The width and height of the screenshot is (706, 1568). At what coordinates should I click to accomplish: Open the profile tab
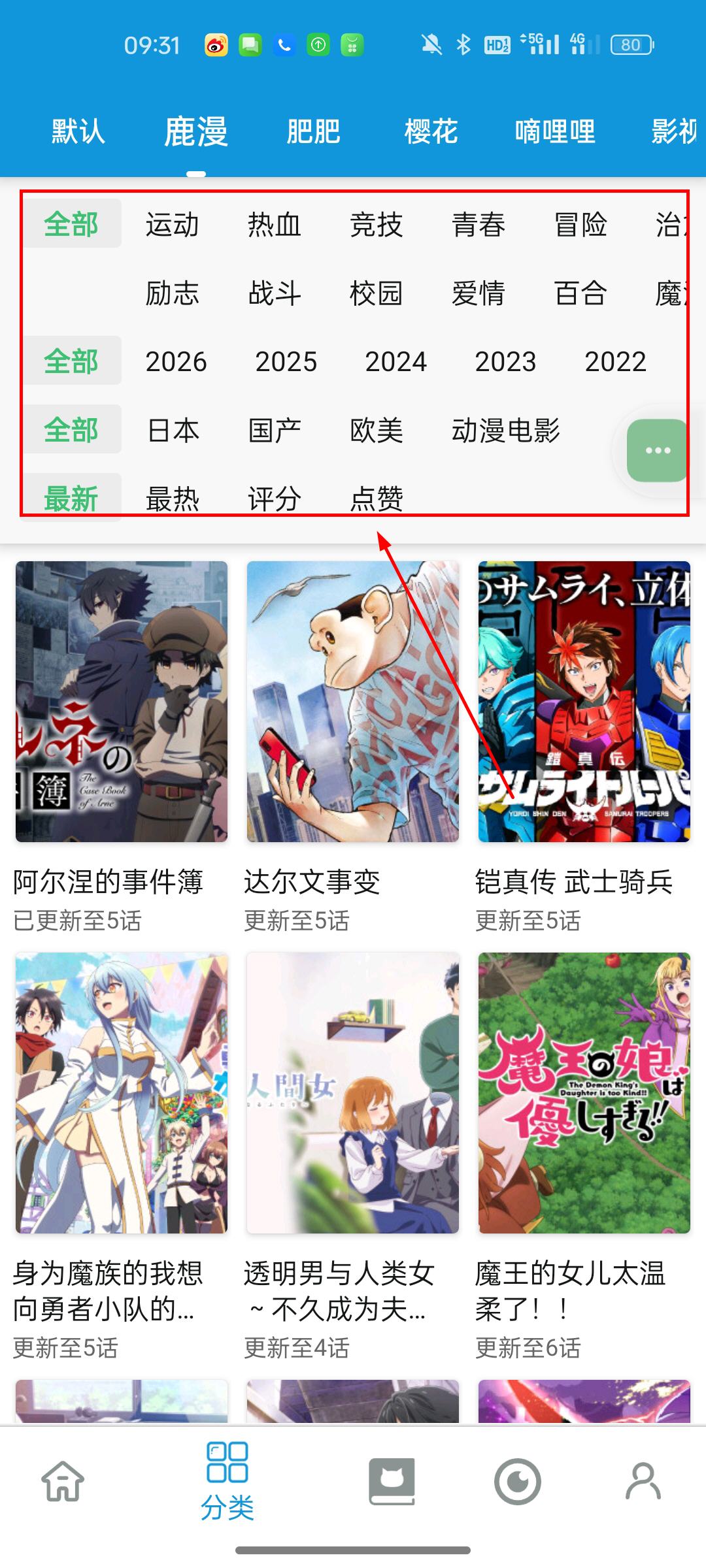(x=643, y=1480)
